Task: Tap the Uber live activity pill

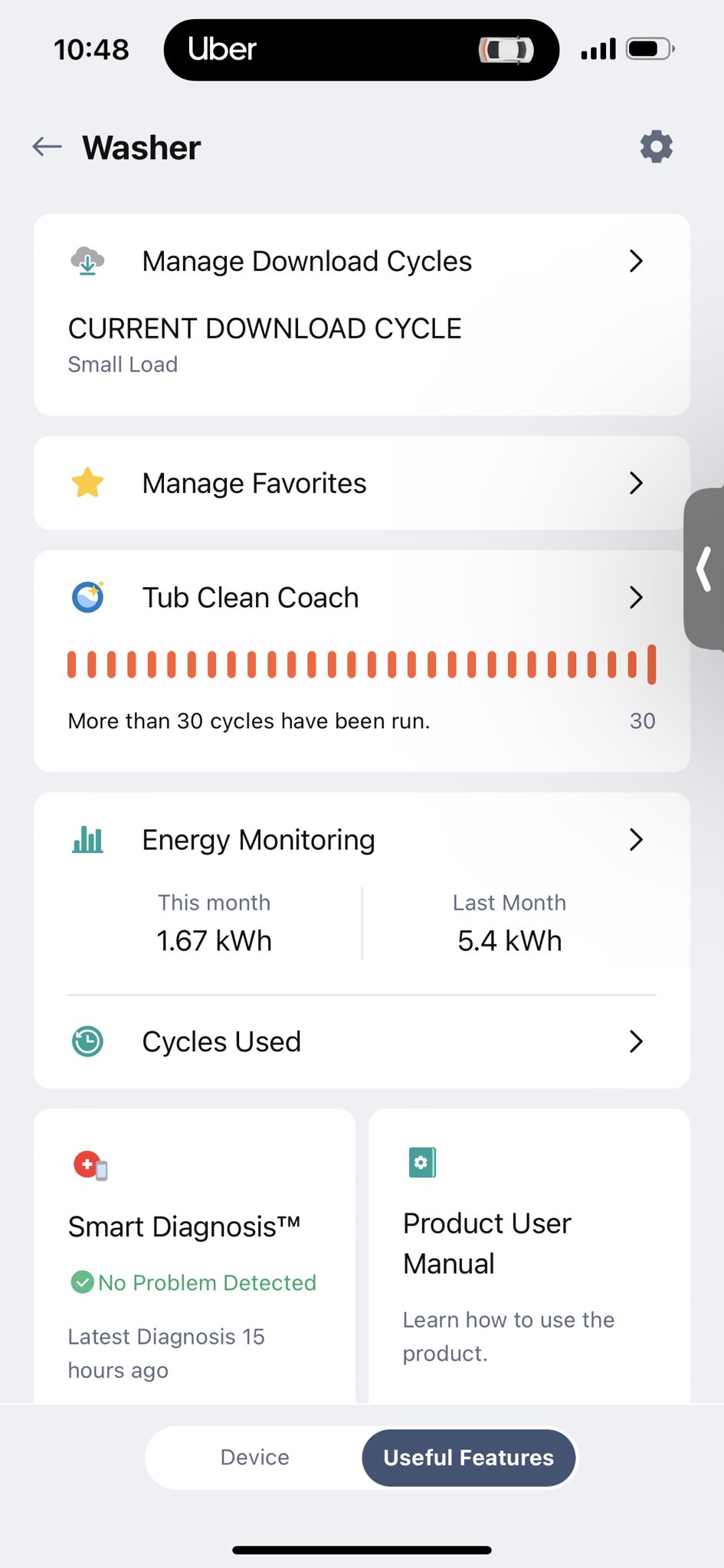Action: tap(361, 50)
